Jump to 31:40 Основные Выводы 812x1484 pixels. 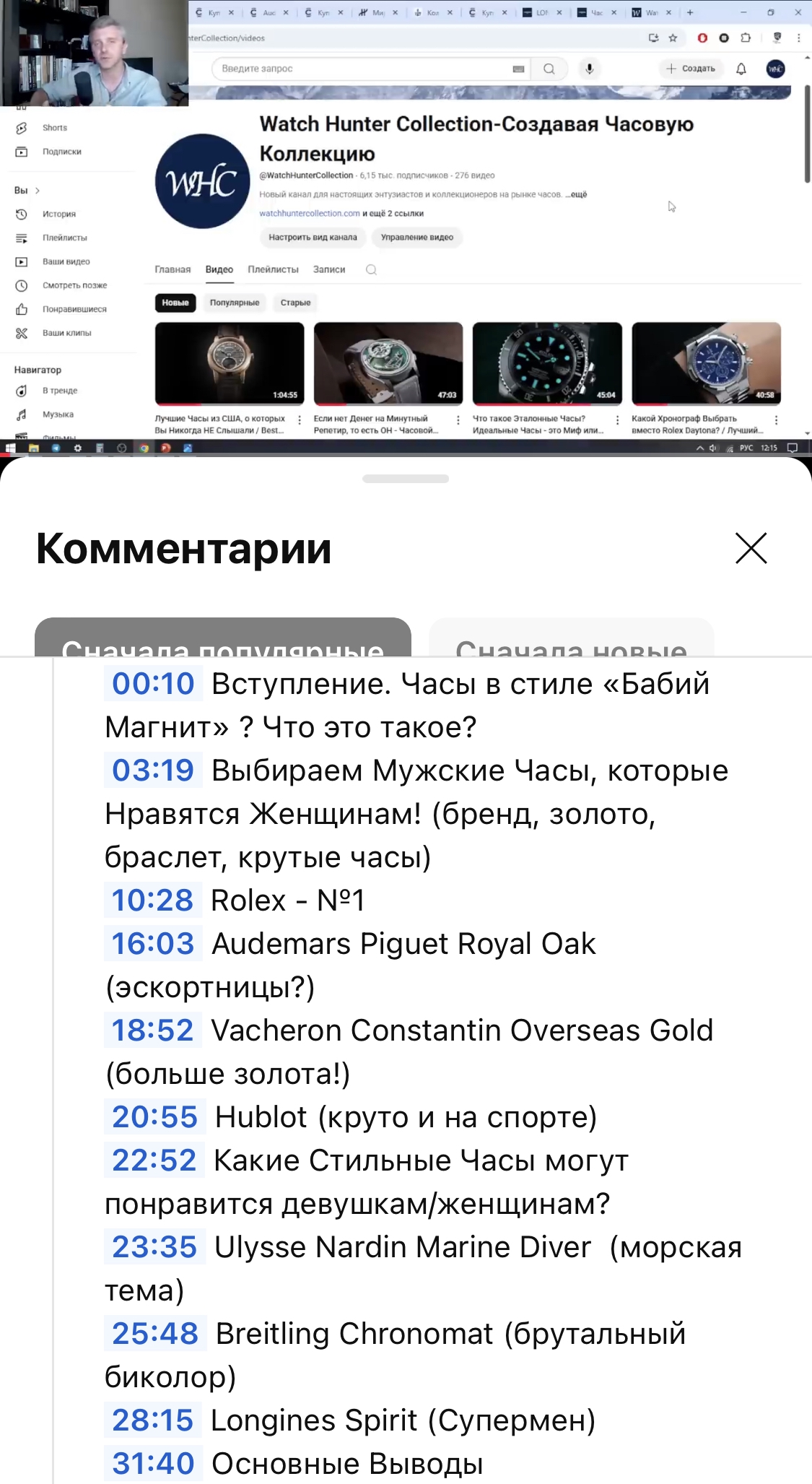(153, 1464)
